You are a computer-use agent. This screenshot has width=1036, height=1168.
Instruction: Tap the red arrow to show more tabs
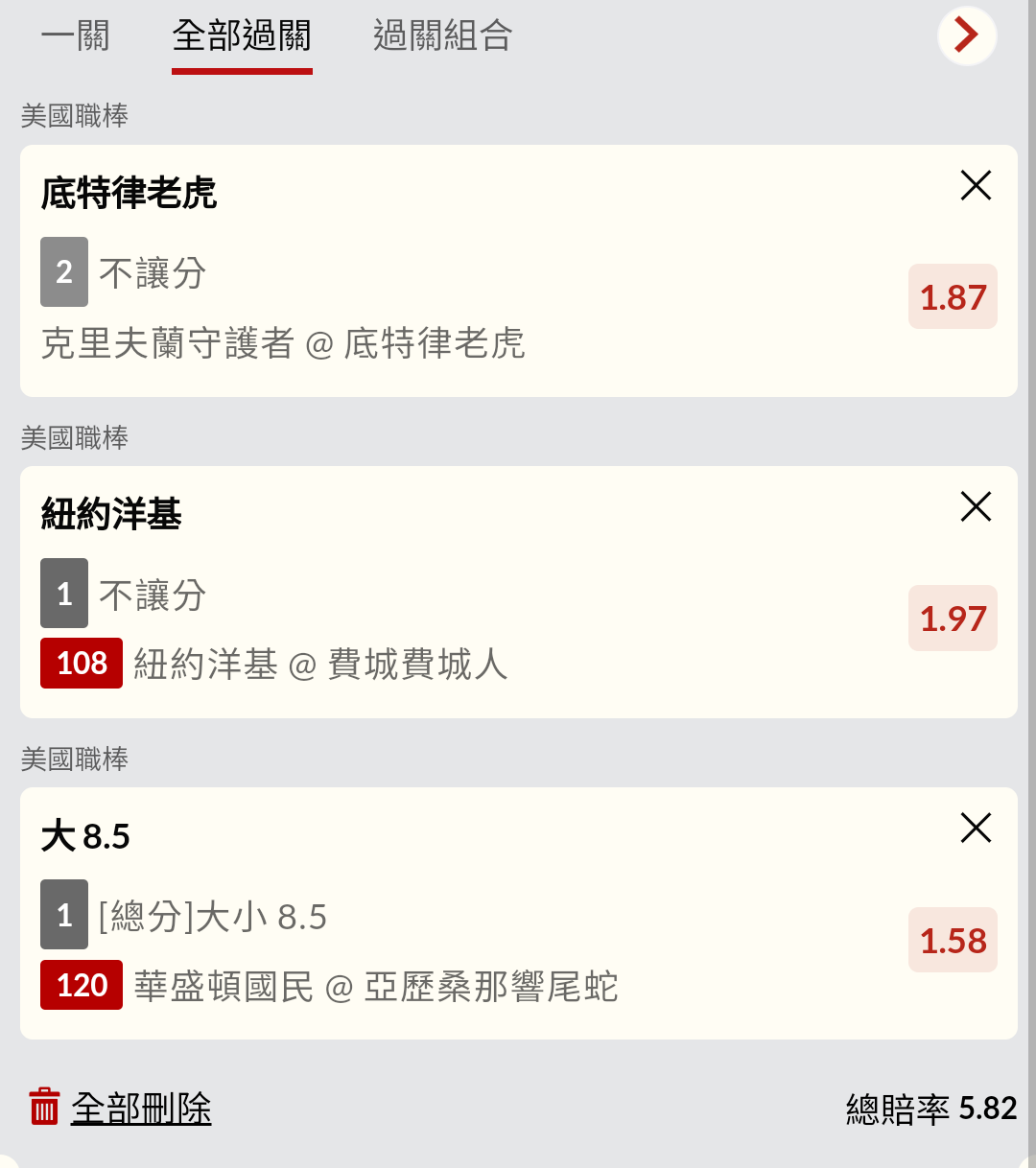click(966, 36)
